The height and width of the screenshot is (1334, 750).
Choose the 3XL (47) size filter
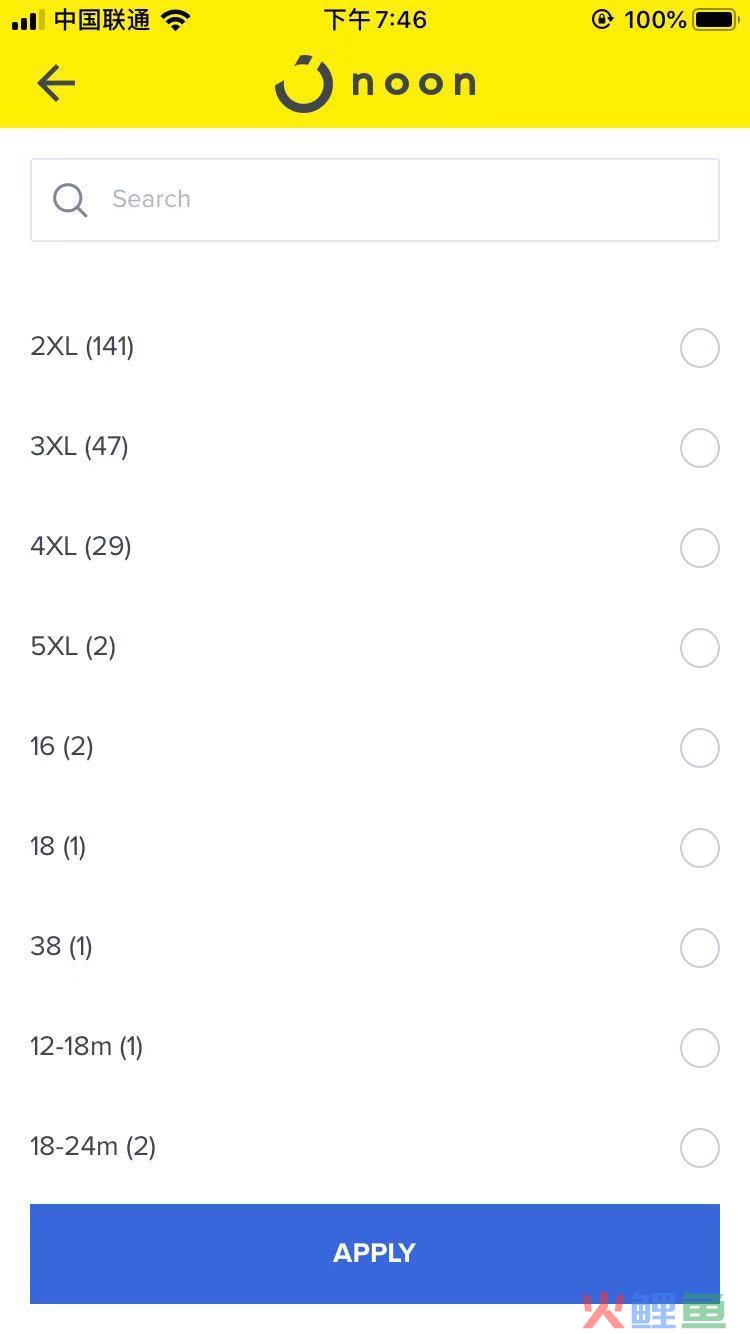coord(699,448)
